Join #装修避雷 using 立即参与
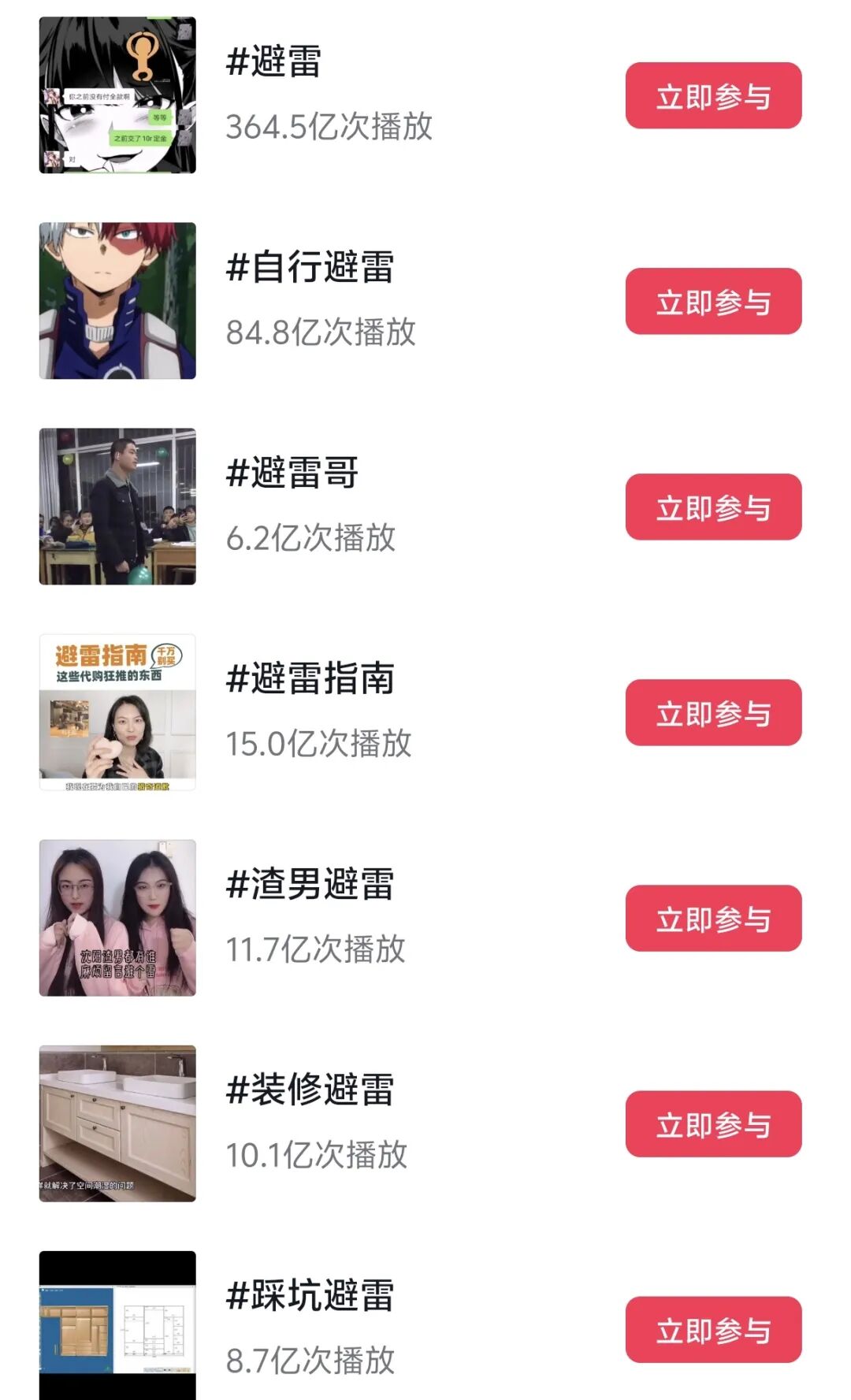 coord(713,1124)
